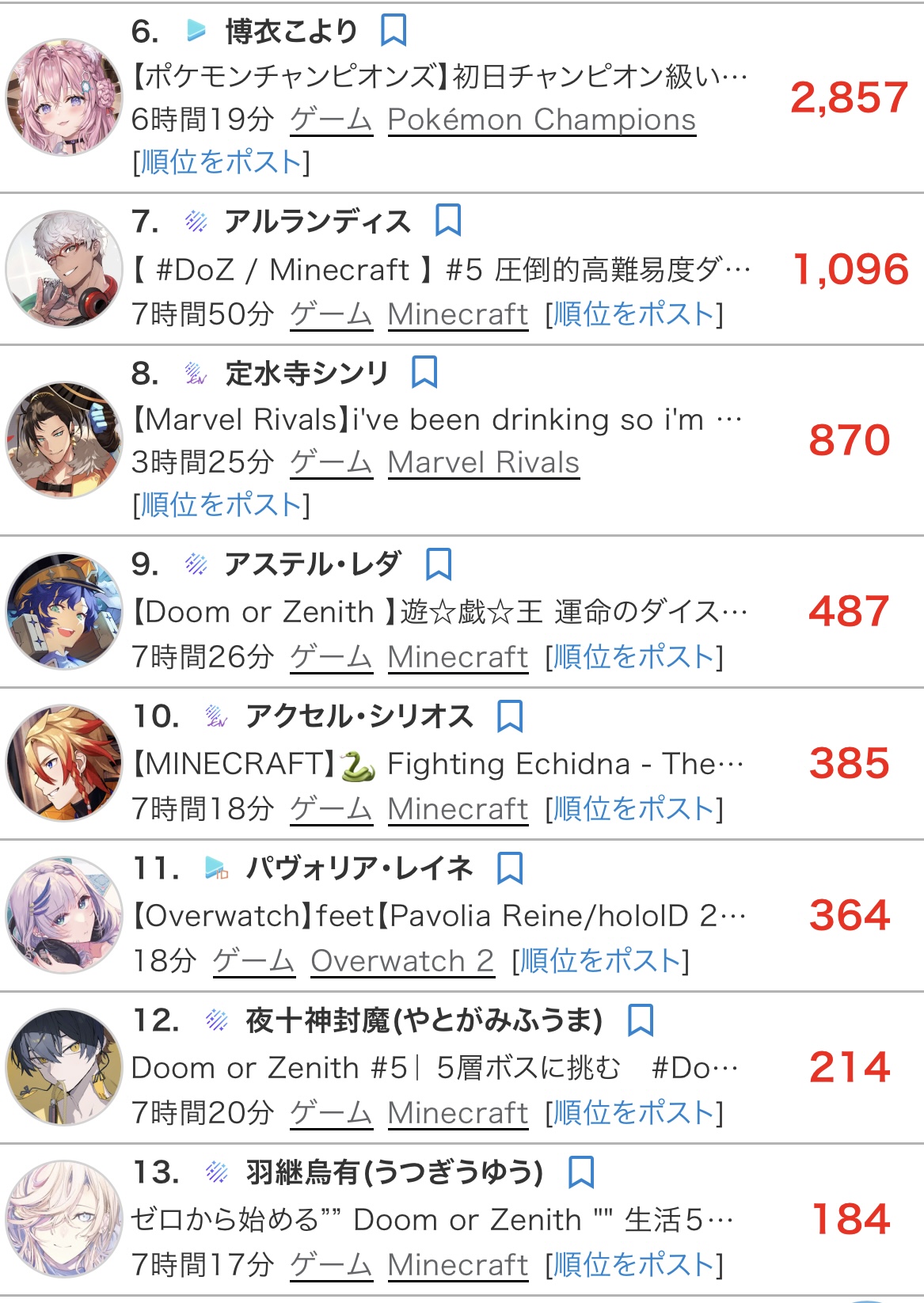Open the Overwatch 2 game link
Image resolution: width=924 pixels, height=1303 pixels.
pyautogui.click(x=402, y=961)
